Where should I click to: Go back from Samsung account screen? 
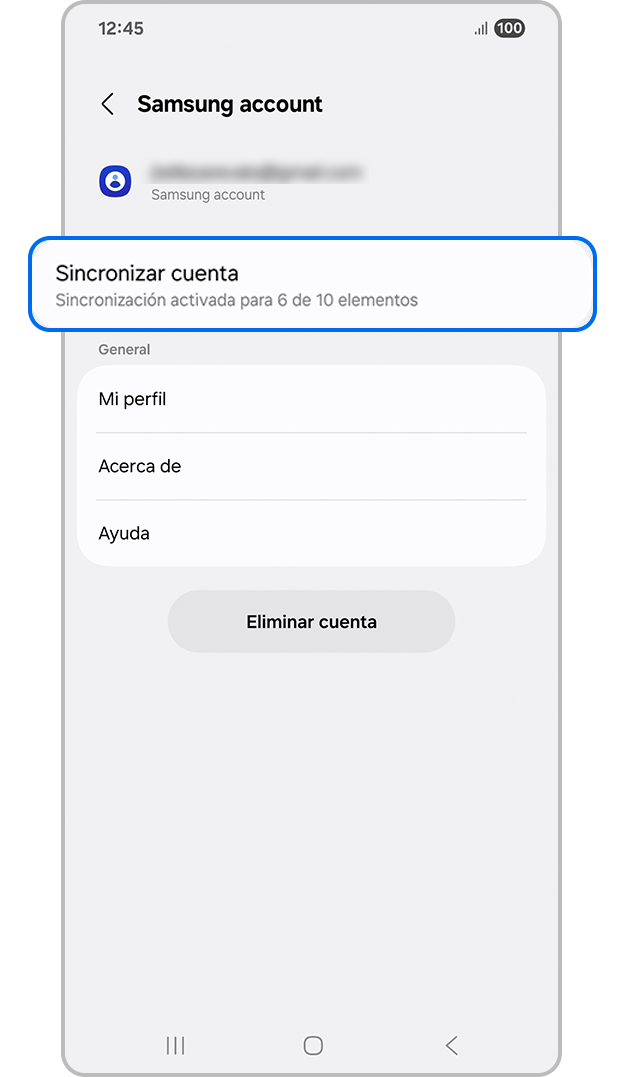(108, 104)
